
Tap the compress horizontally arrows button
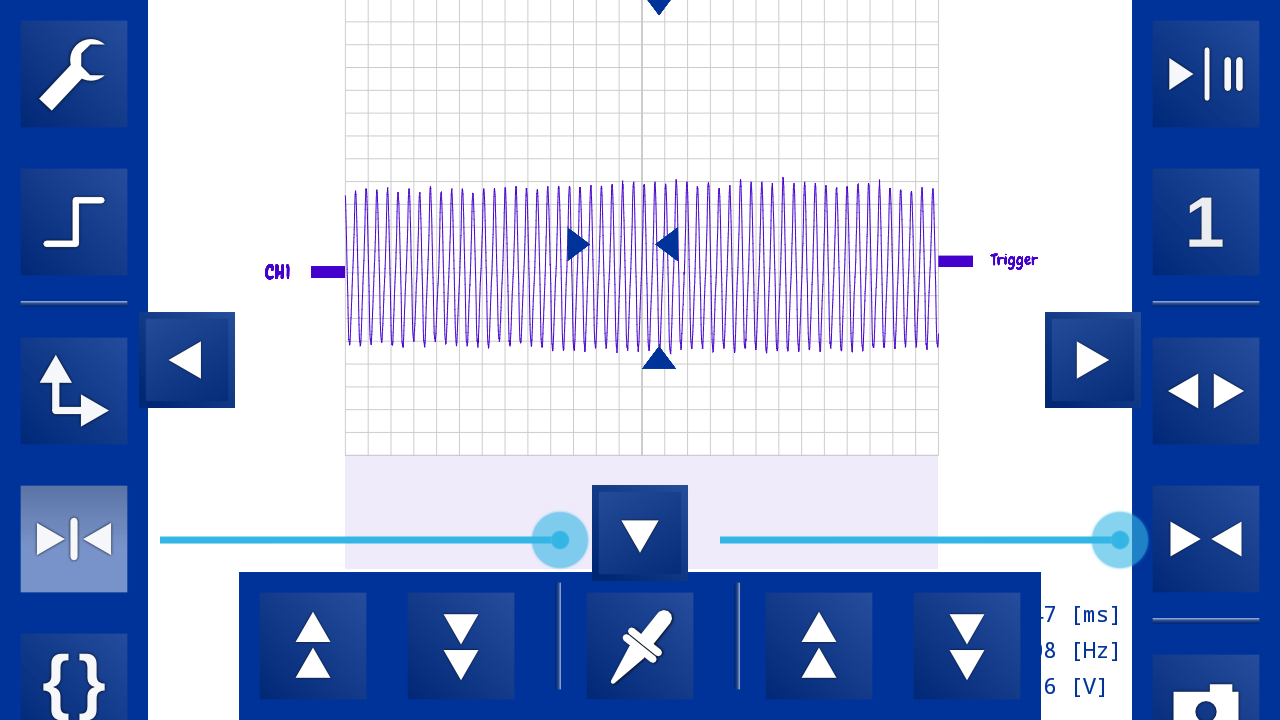pos(1206,539)
